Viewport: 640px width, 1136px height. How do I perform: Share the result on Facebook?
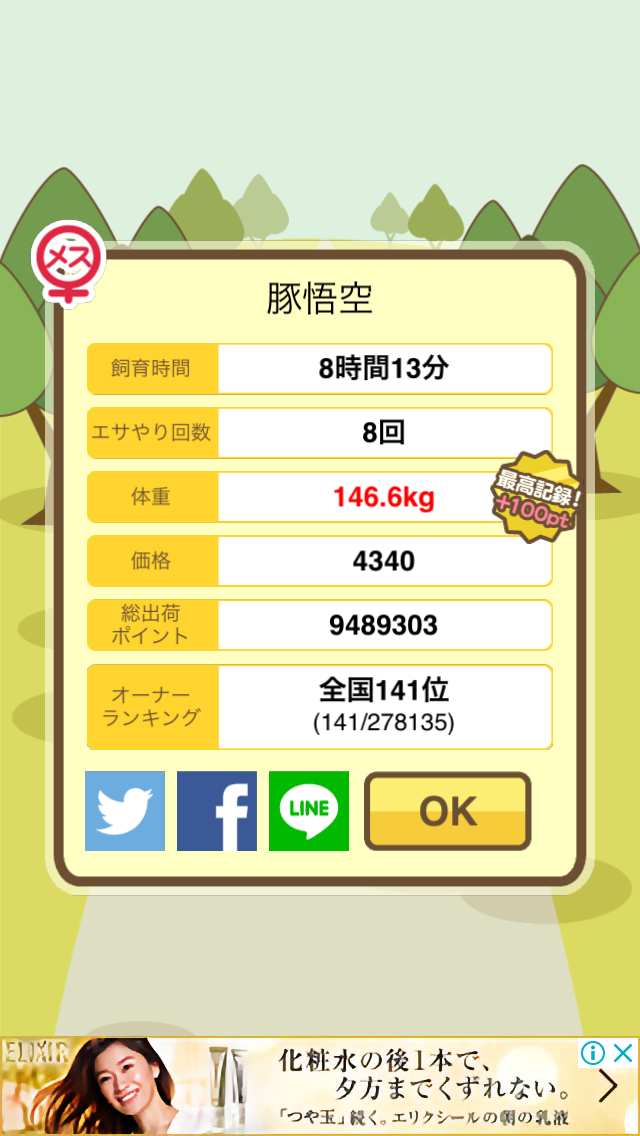tap(217, 811)
